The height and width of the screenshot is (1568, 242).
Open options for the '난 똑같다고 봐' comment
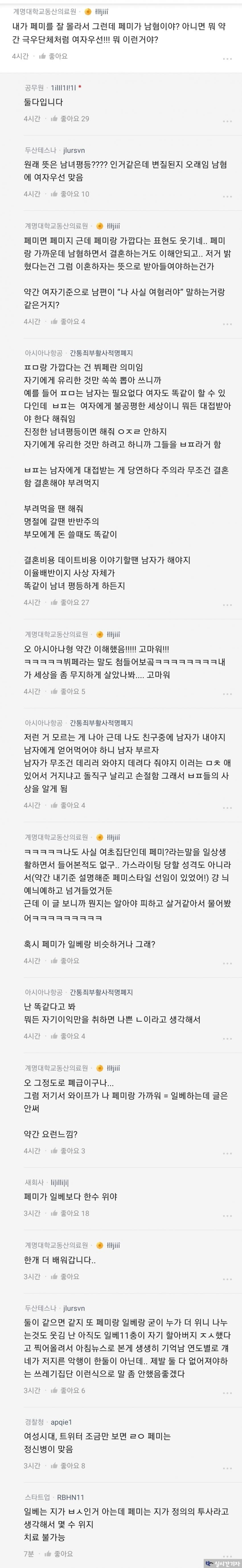[227, 1038]
